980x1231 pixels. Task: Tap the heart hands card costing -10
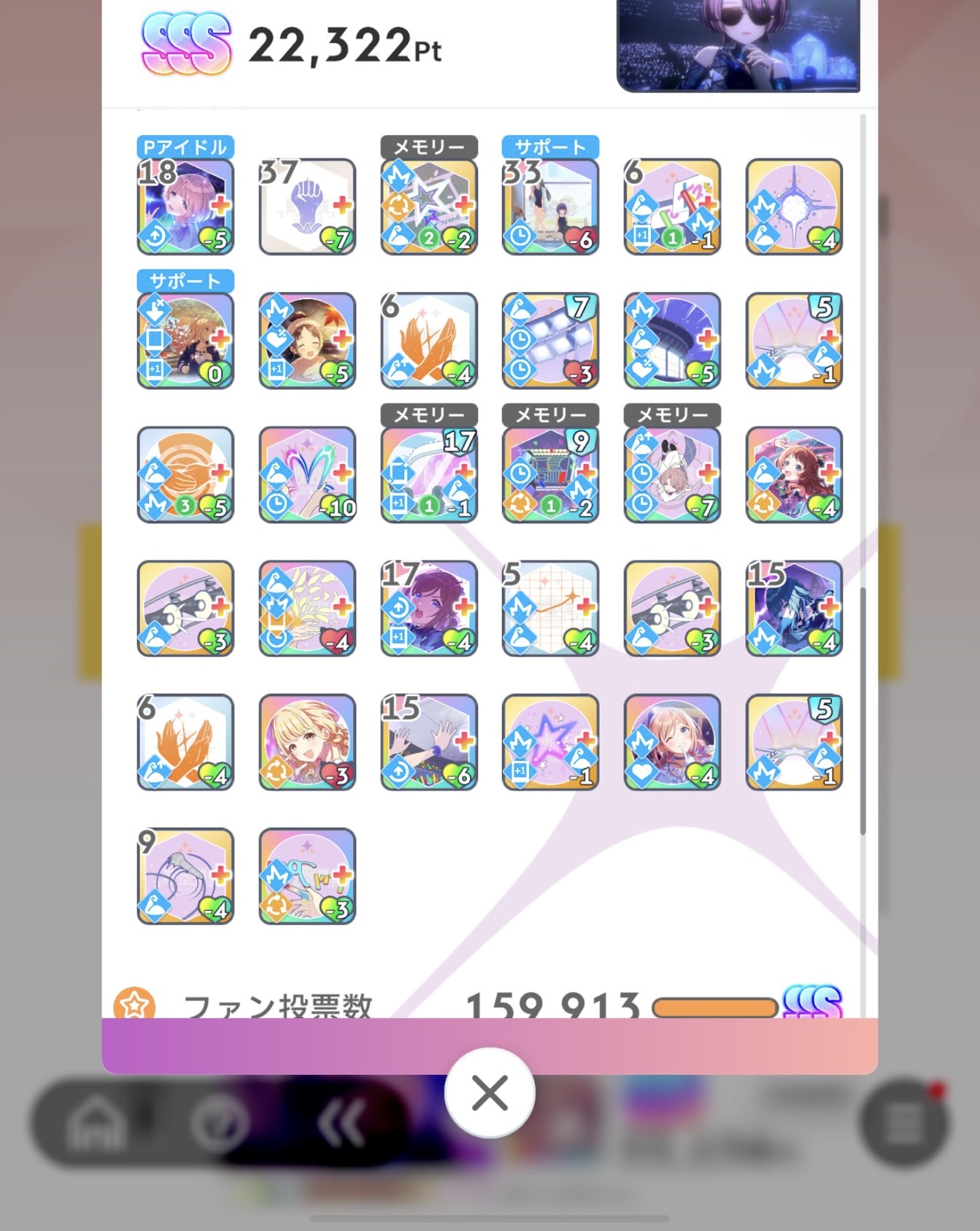pos(307,474)
